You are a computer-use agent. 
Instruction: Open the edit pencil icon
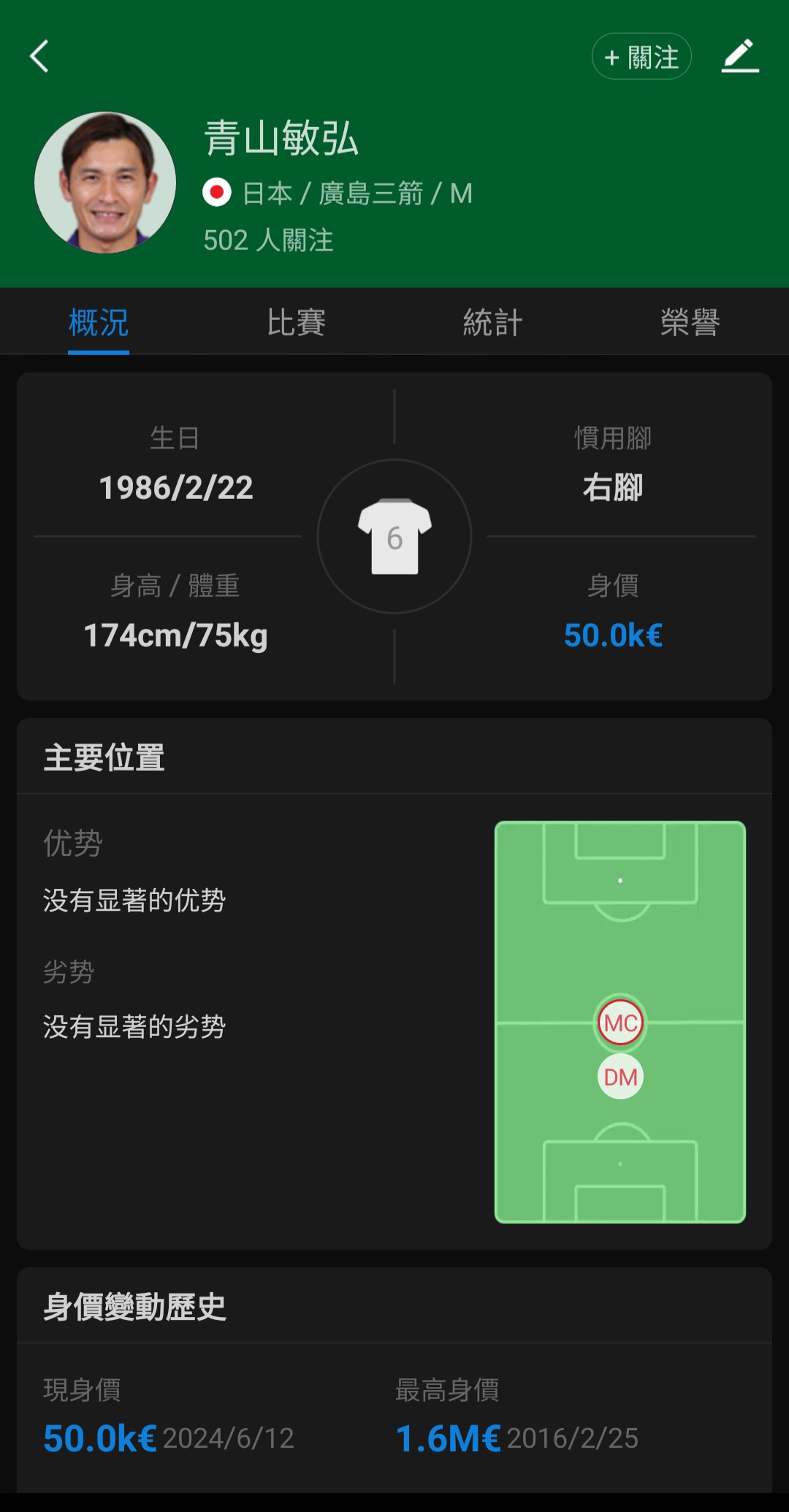pos(740,56)
